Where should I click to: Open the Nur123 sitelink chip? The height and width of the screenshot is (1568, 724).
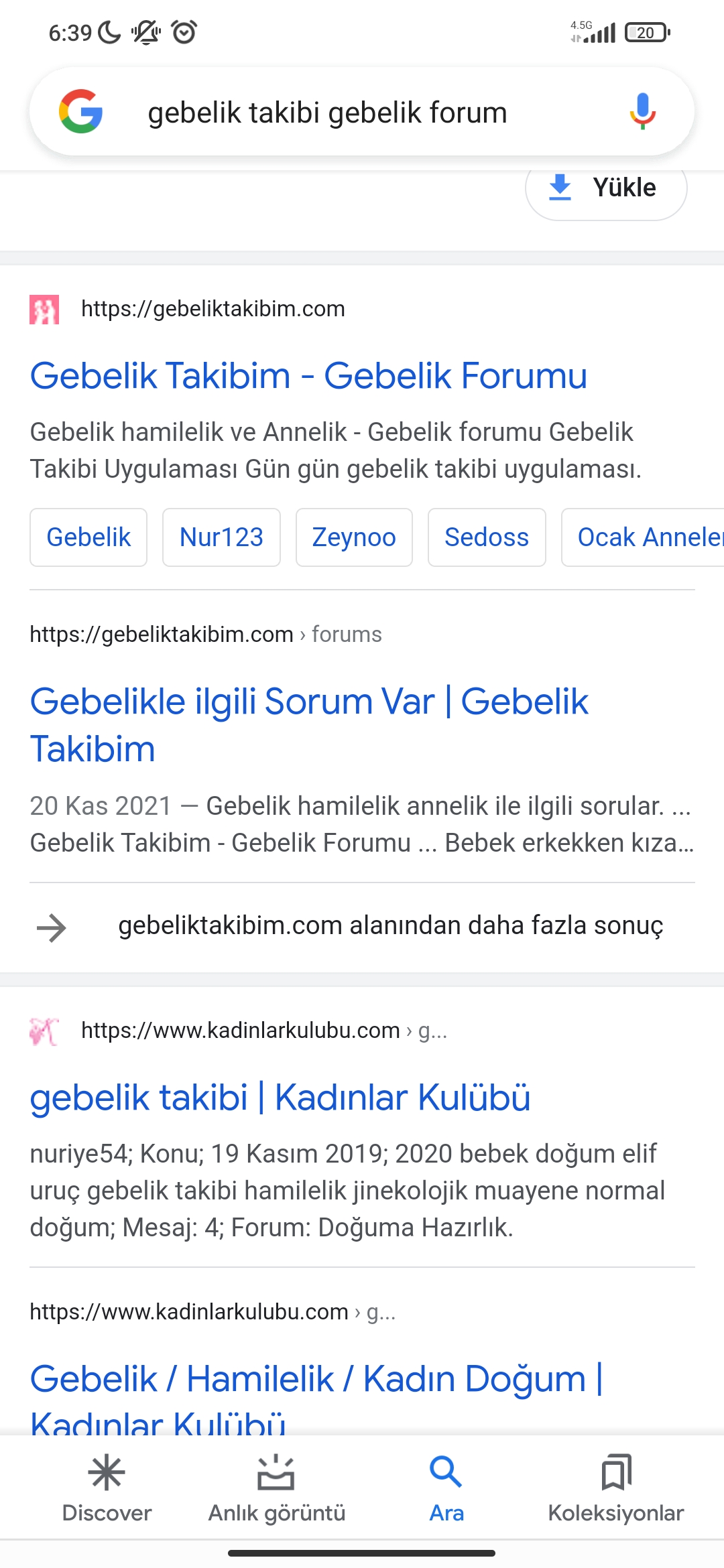tap(221, 537)
